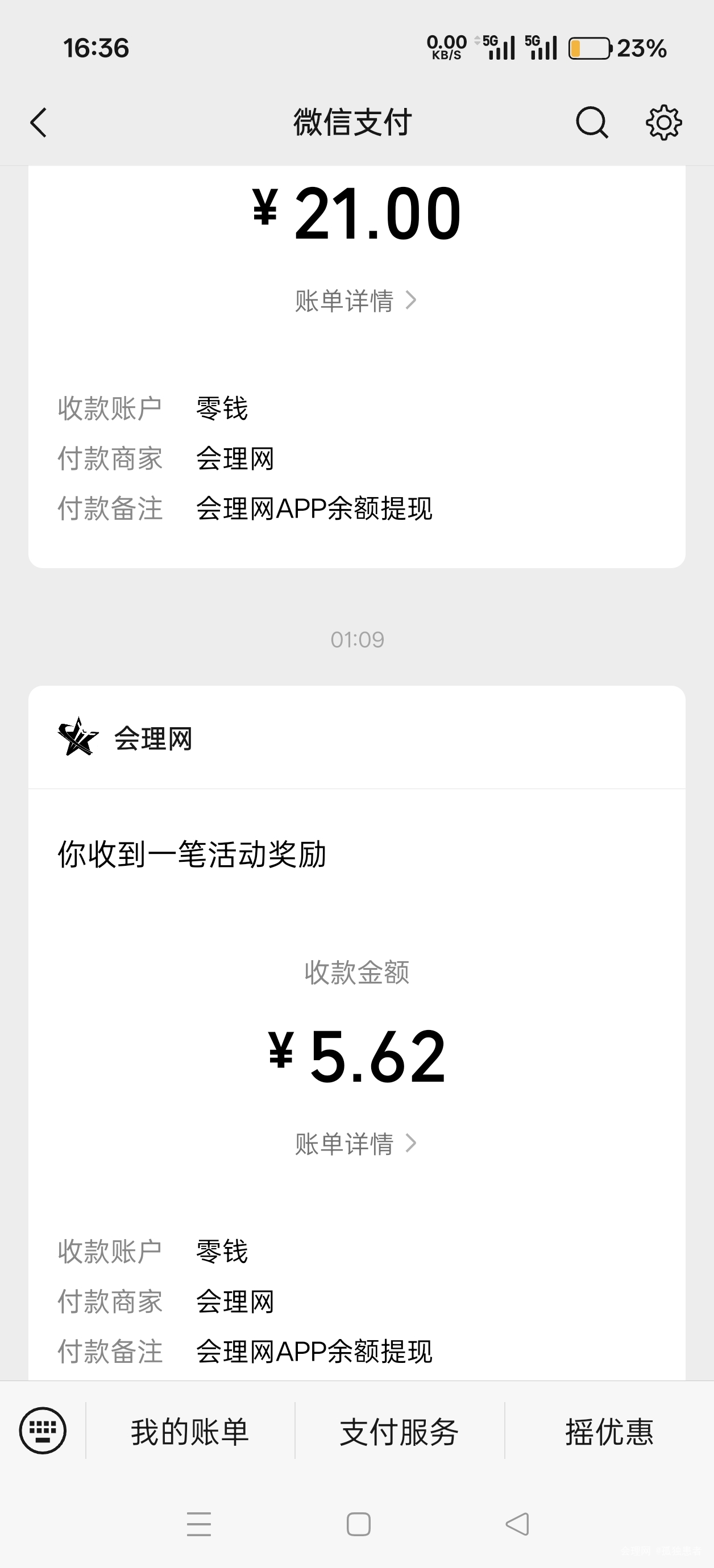Open 支付服务 menu
Screen dimensions: 714x1568
(400, 1432)
